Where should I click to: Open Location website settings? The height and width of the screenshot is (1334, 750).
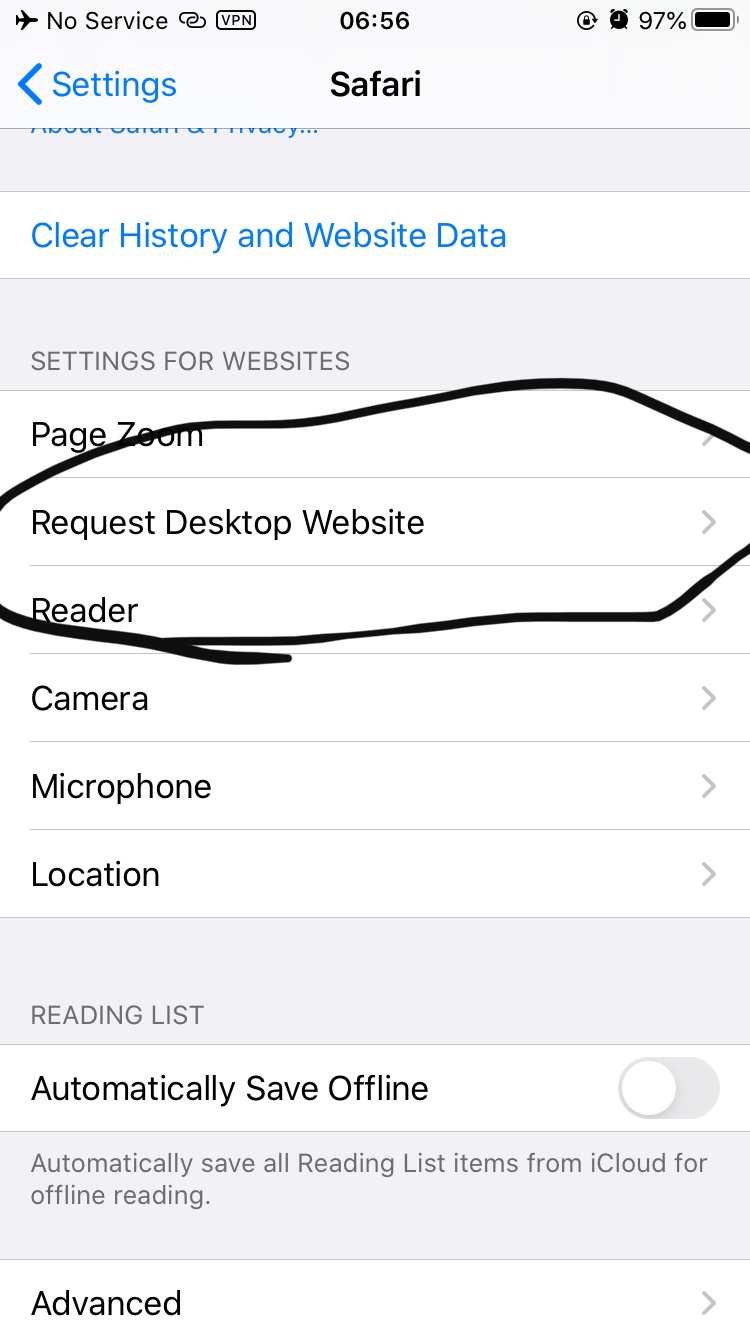click(x=374, y=875)
